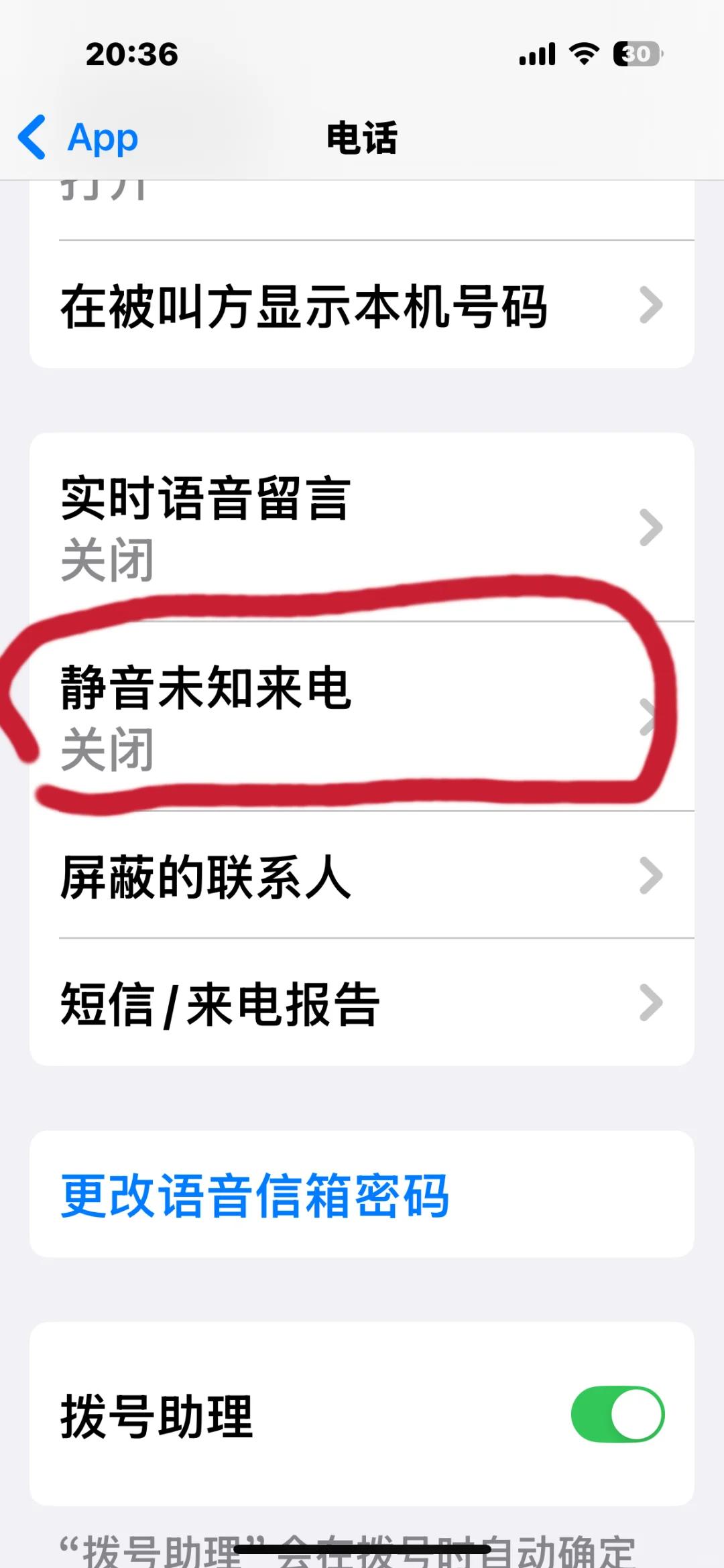The image size is (724, 1568).
Task: Open 实时语音留言 settings
Action: pos(362,527)
